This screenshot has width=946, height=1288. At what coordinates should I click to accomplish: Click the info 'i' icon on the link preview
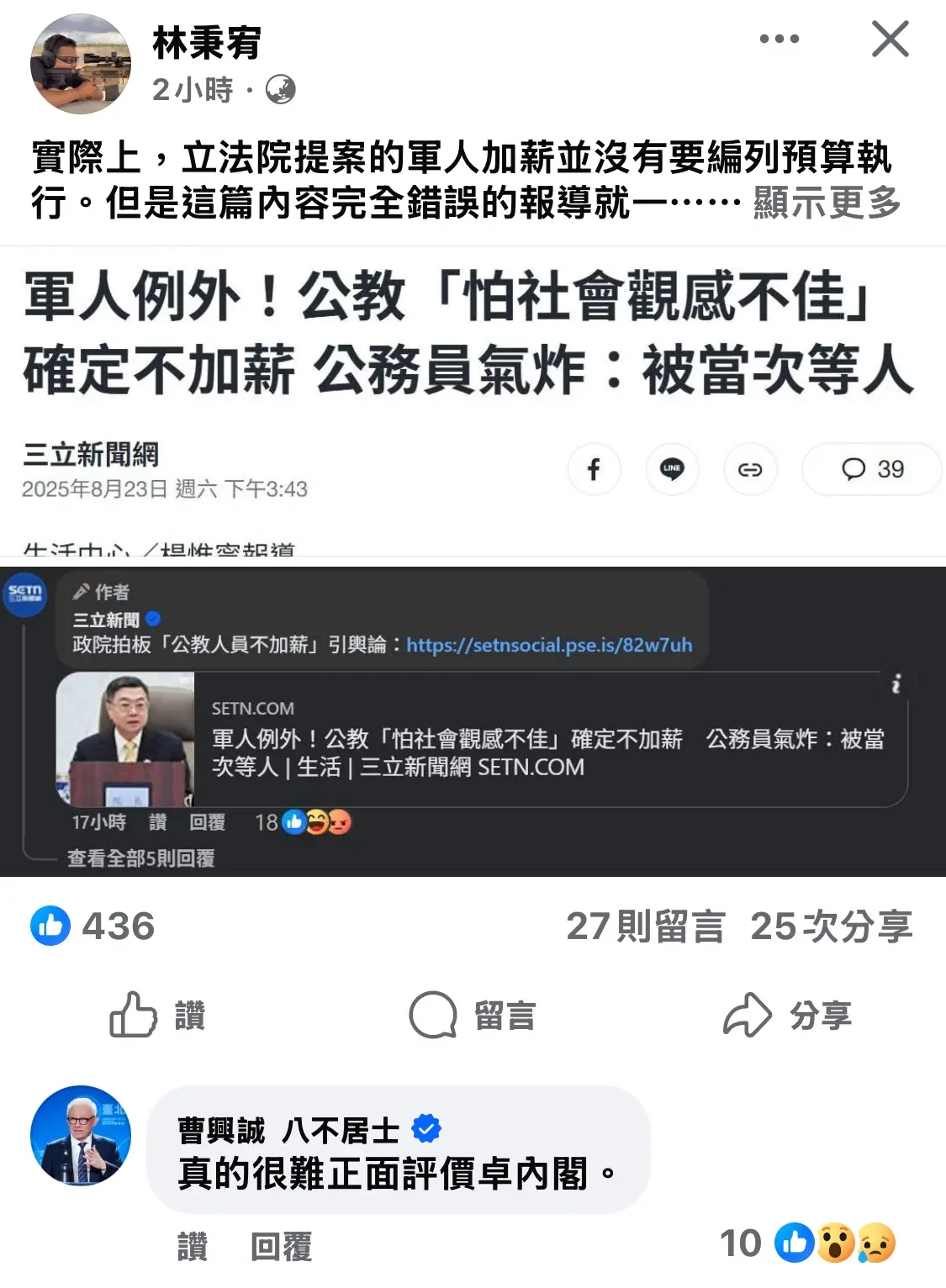[x=898, y=684]
